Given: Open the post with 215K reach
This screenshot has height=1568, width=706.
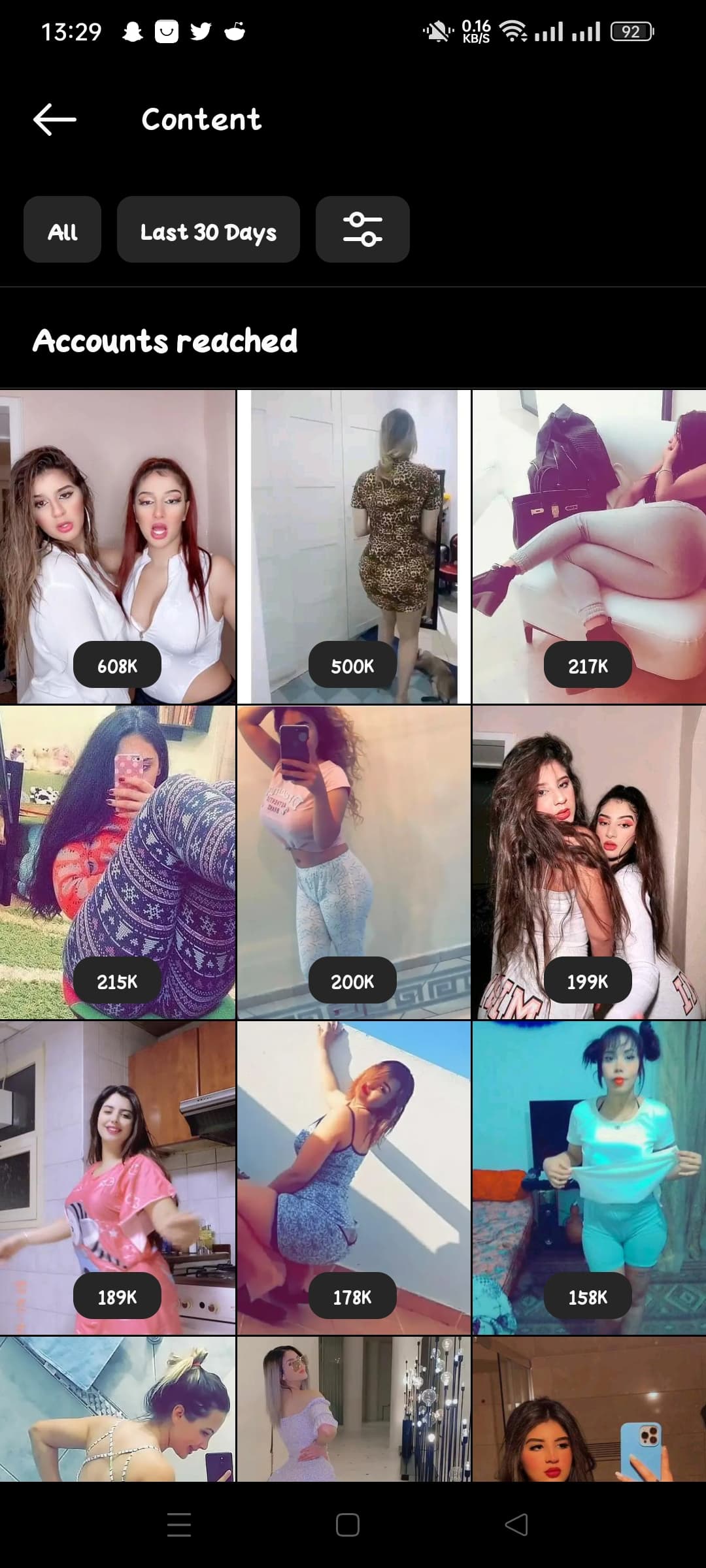Looking at the screenshot, I should [x=118, y=862].
